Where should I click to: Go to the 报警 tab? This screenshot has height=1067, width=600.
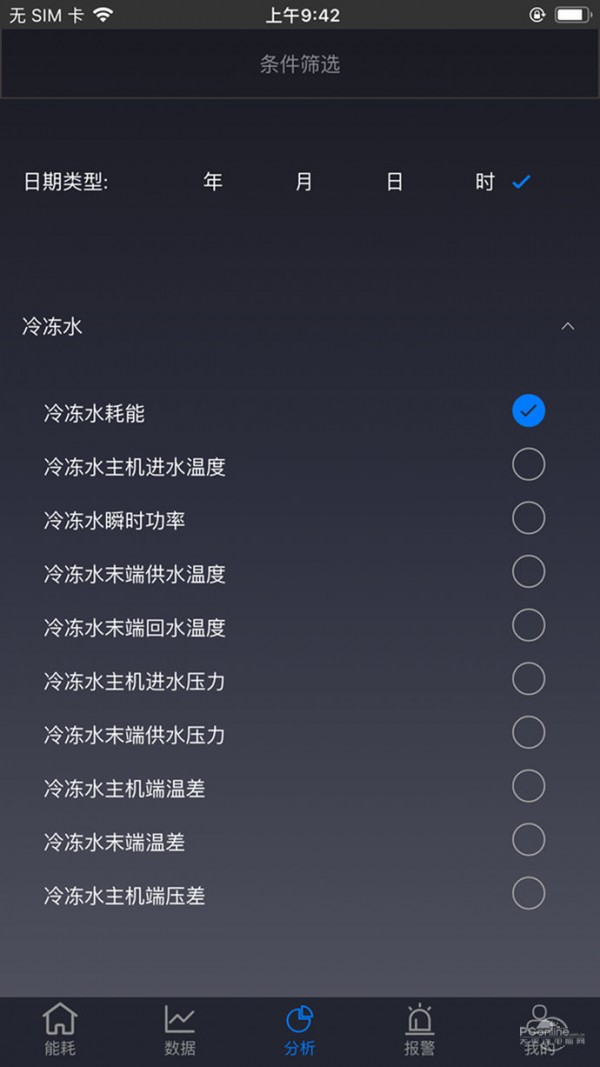(x=420, y=1030)
